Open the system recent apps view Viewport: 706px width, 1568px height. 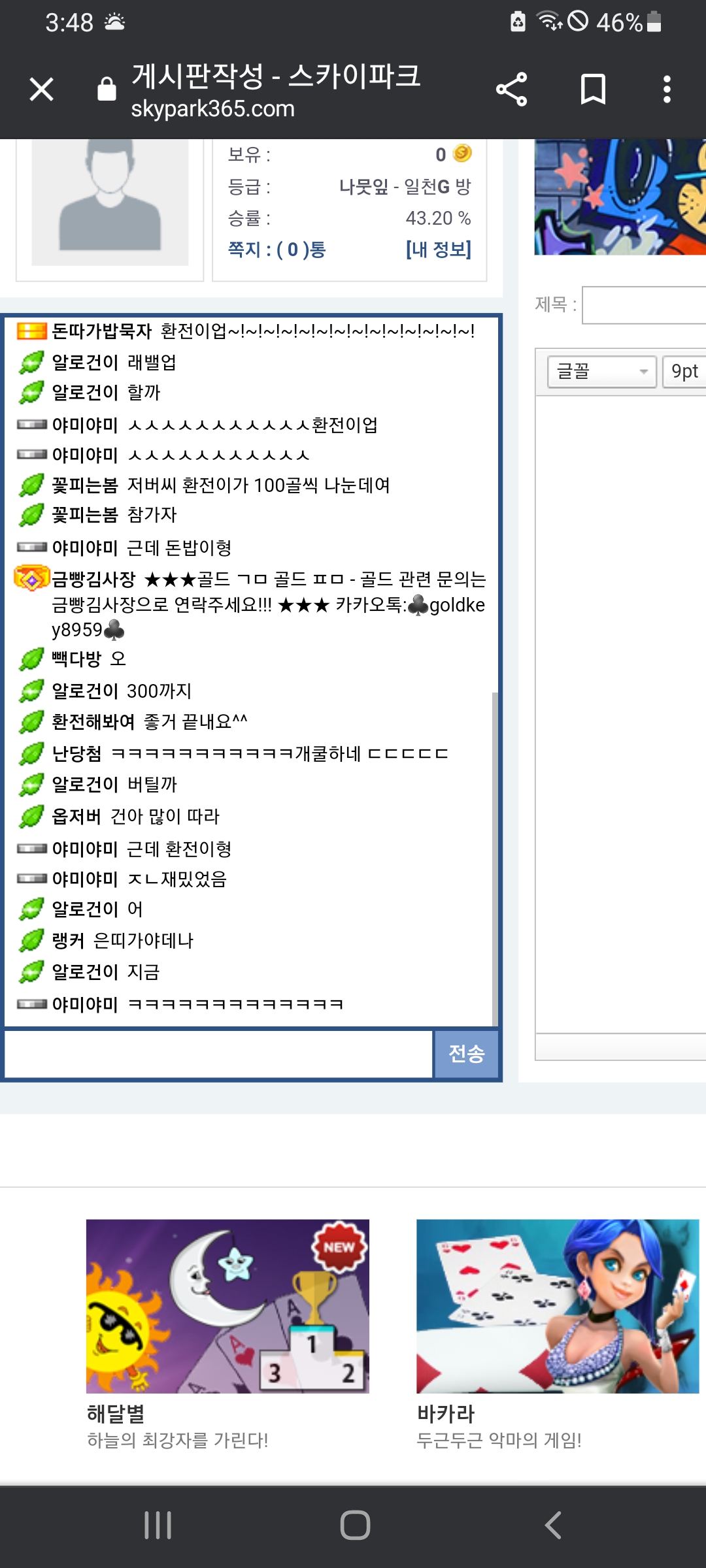pyautogui.click(x=158, y=1526)
